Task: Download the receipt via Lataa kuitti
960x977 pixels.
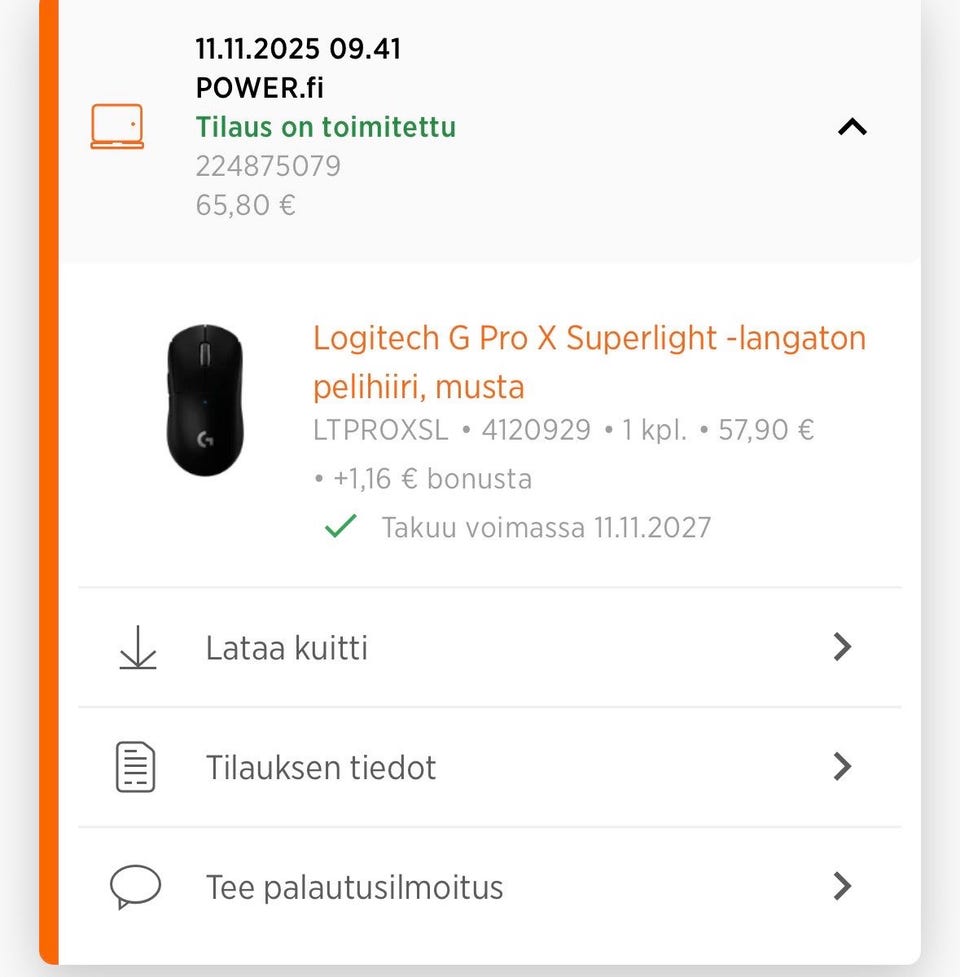Action: pyautogui.click(x=286, y=648)
